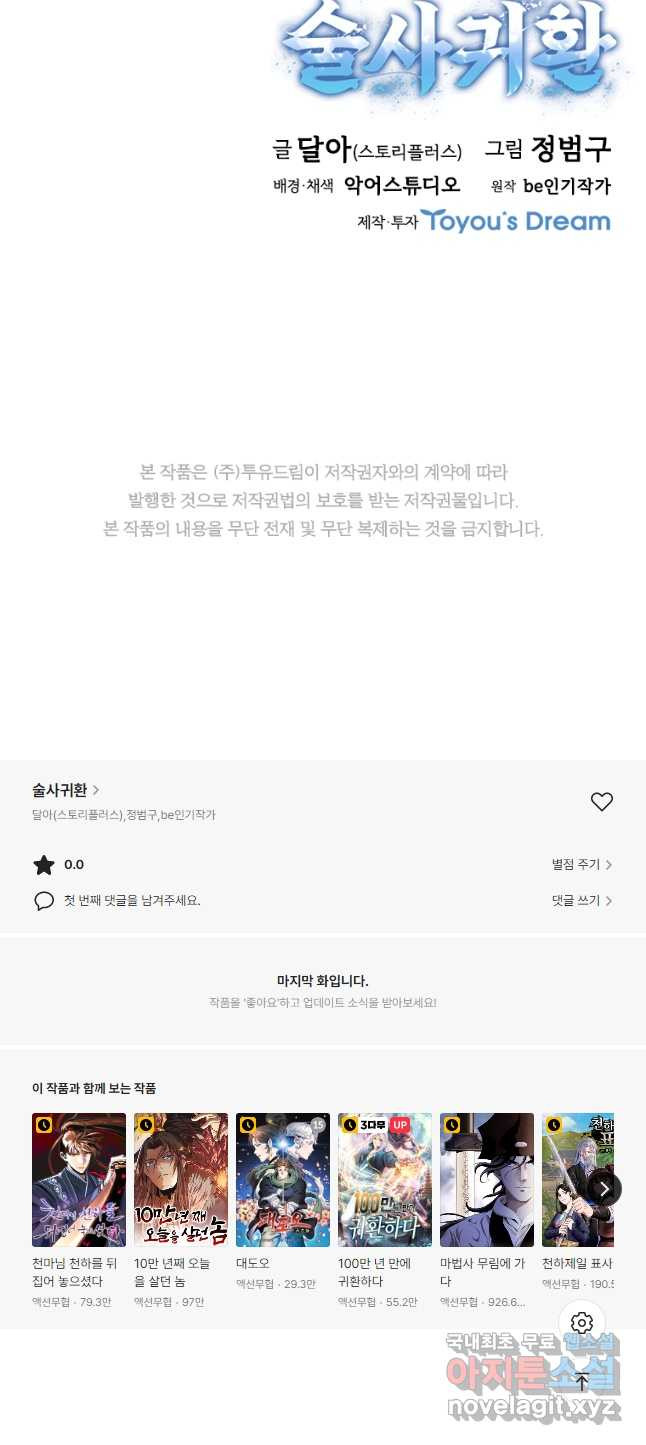The height and width of the screenshot is (1445, 646).
Task: Tap 댓글 쓰기 to write a comment
Action: coord(581,900)
